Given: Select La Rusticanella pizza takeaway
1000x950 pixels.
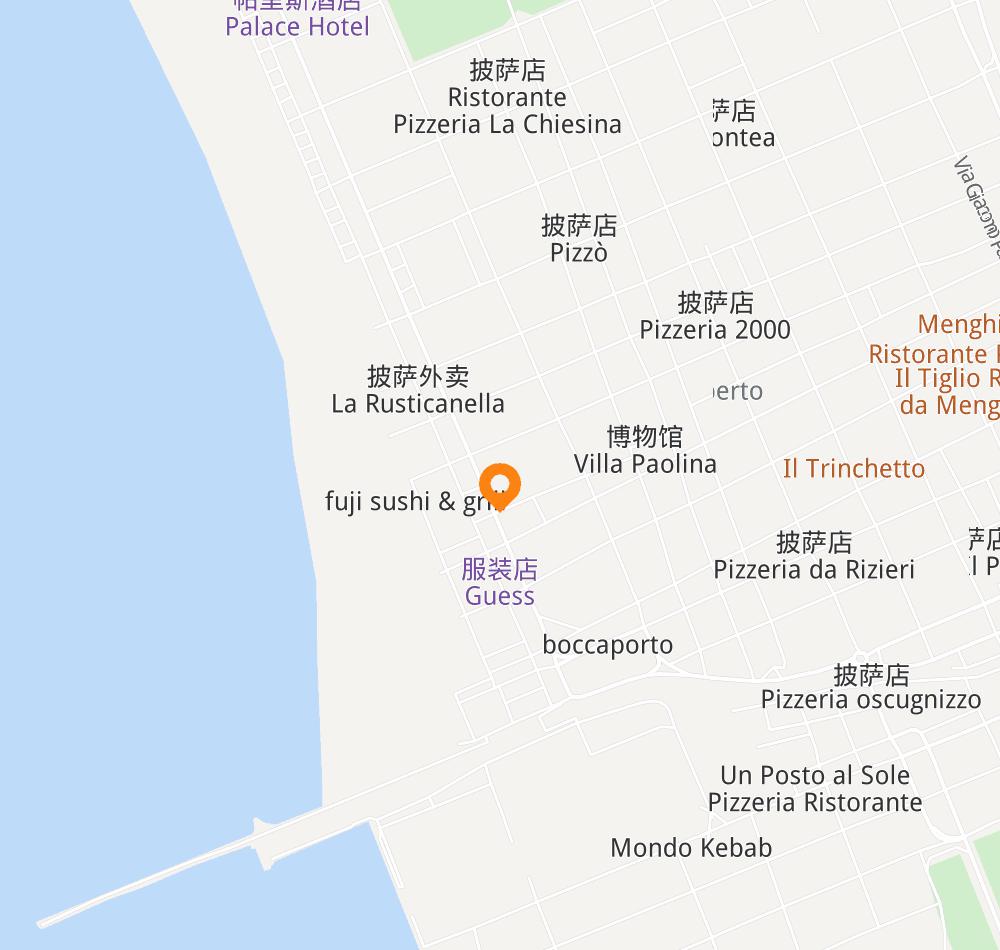Looking at the screenshot, I should [x=418, y=391].
